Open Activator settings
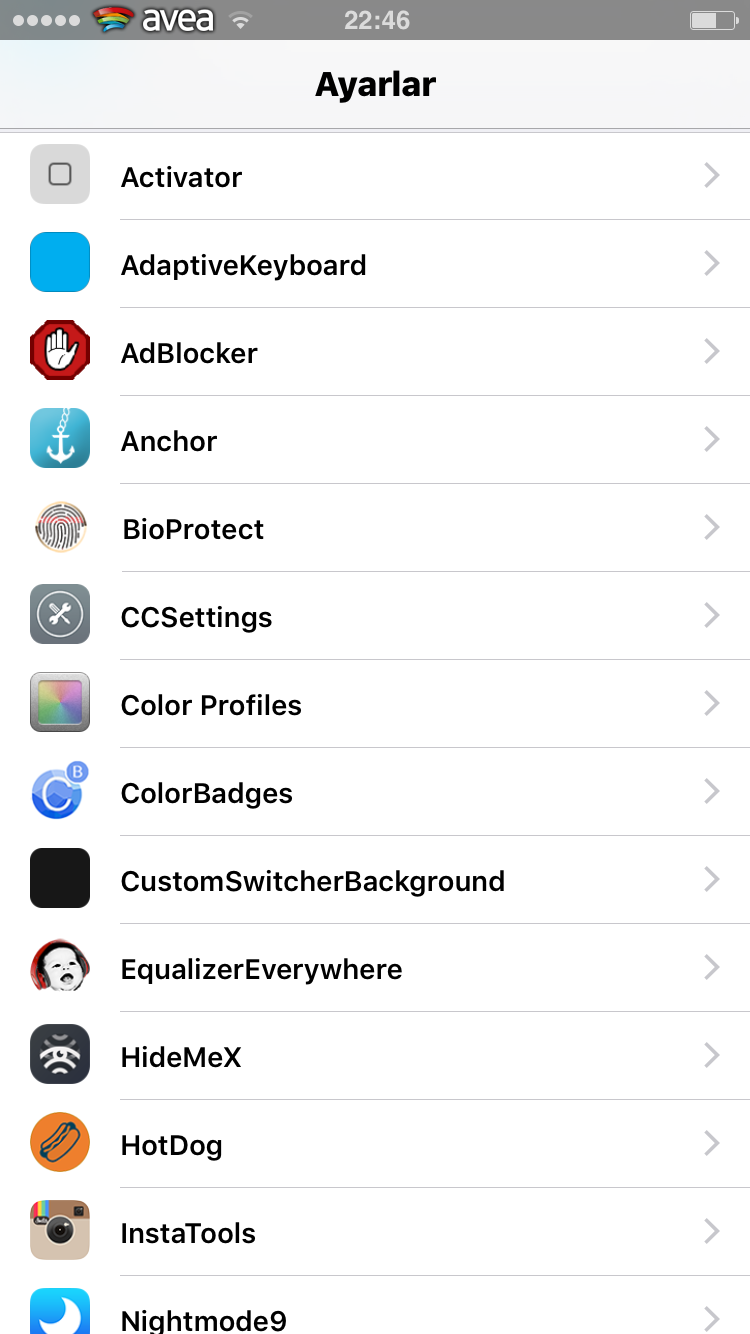 tap(375, 176)
